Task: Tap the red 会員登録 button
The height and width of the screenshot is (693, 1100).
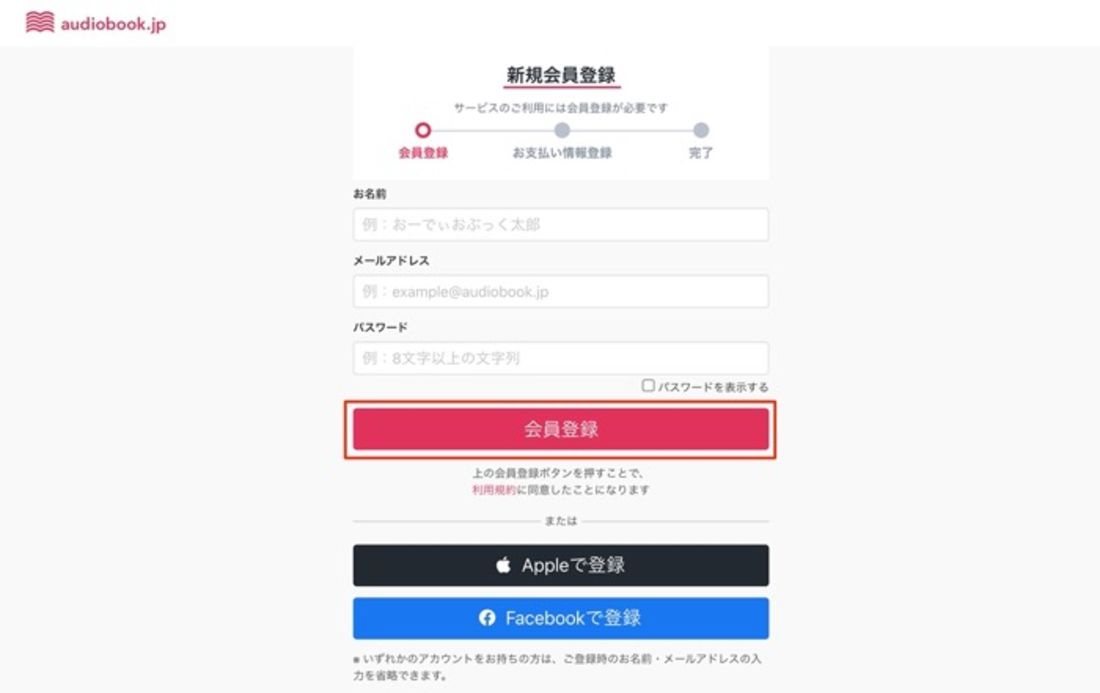Action: 560,430
